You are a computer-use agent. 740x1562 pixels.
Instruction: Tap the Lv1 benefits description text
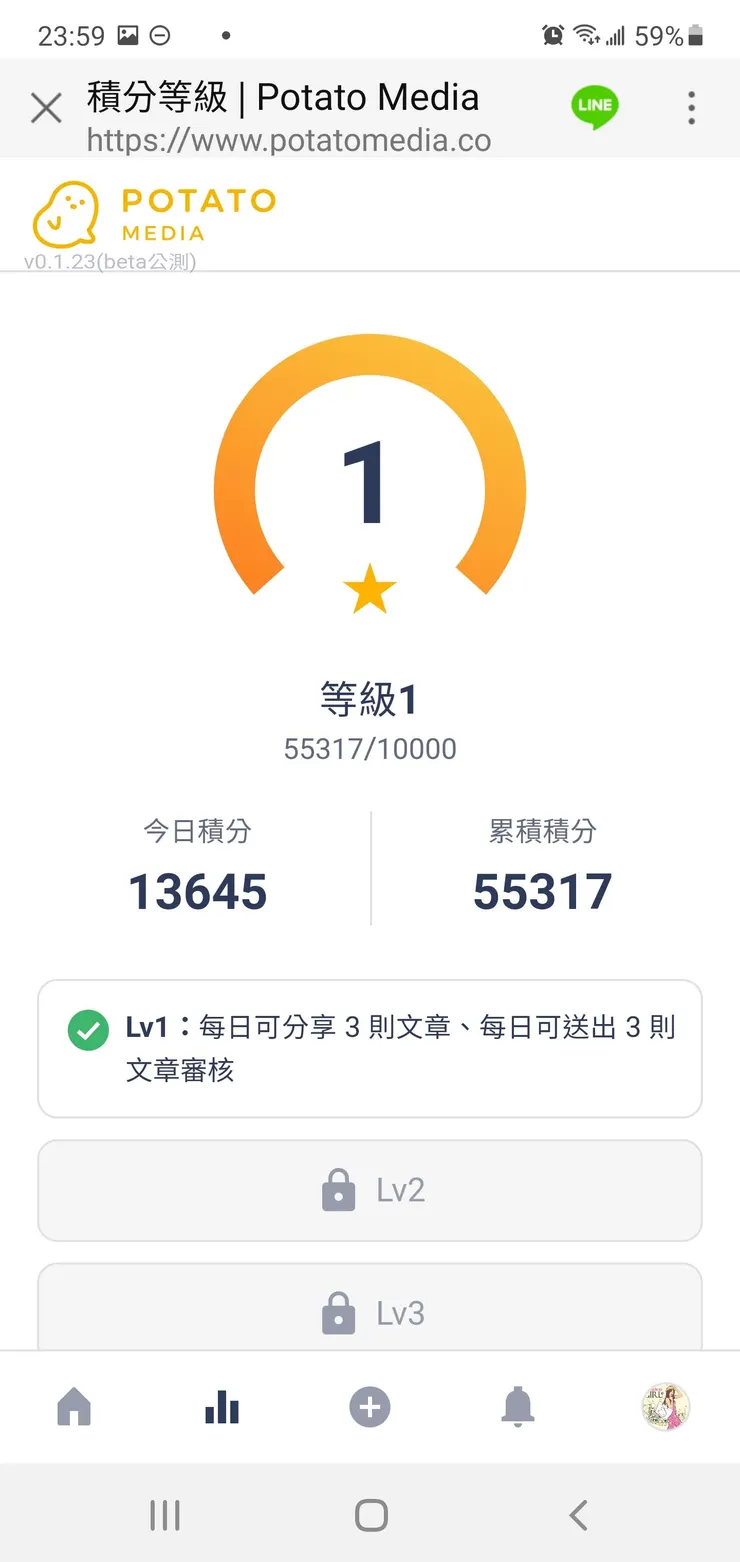point(400,1050)
